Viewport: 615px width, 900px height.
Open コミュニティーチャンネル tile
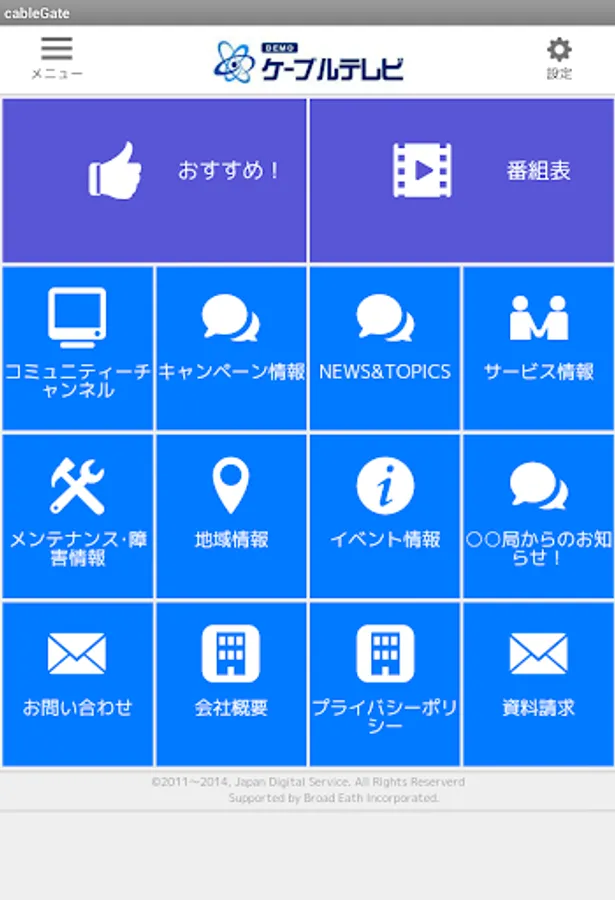point(78,347)
